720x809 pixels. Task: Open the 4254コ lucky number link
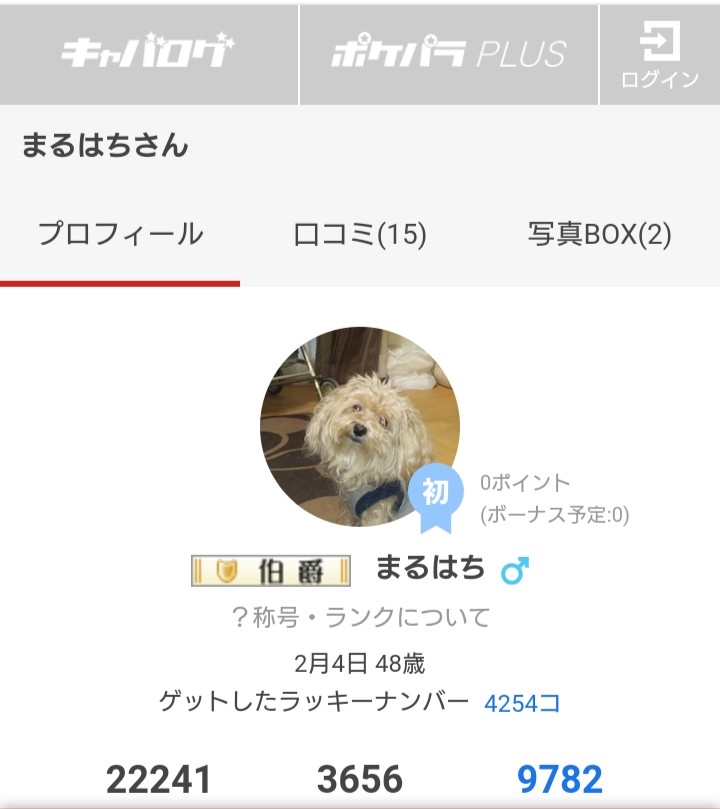click(521, 703)
